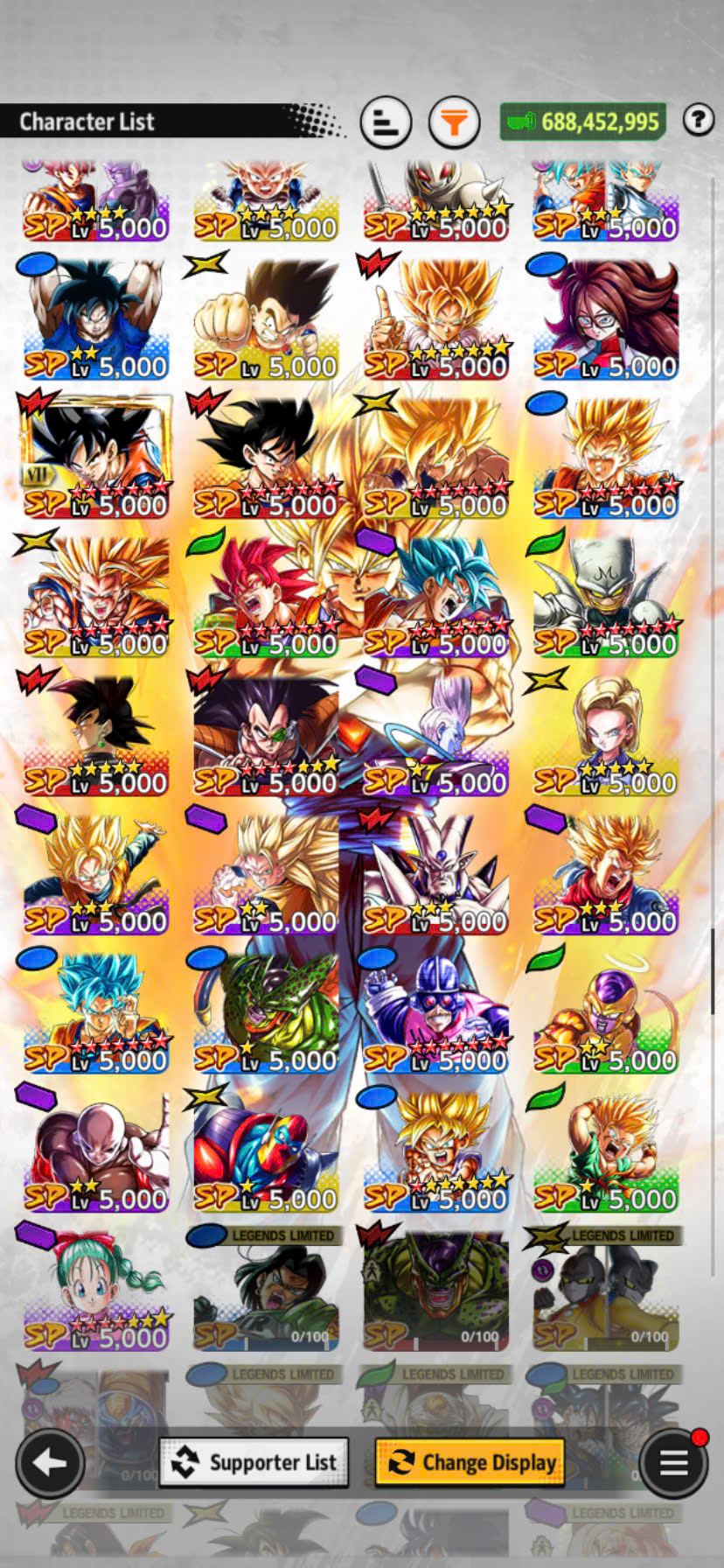Go back with the arrow button

[x=50, y=1462]
